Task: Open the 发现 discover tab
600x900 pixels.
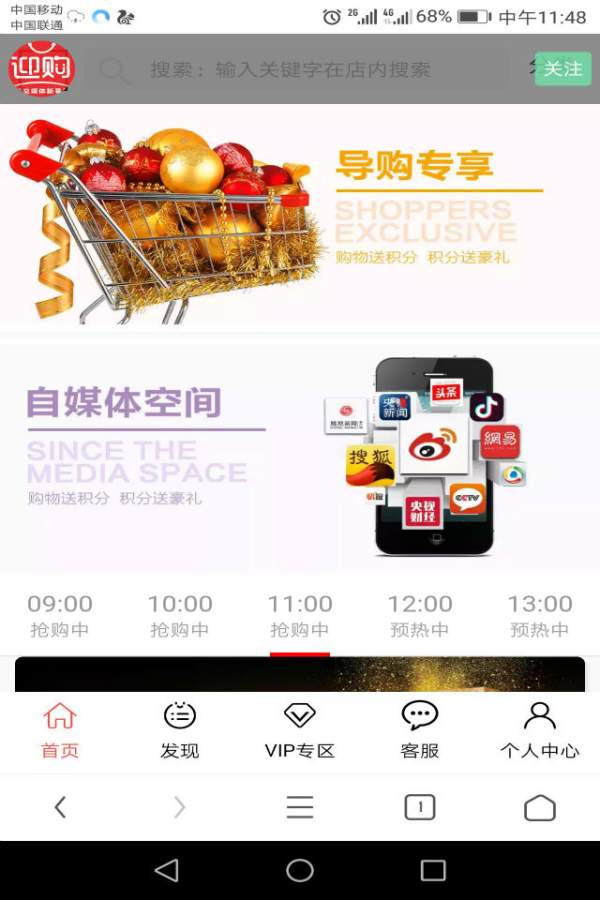Action: pos(180,731)
